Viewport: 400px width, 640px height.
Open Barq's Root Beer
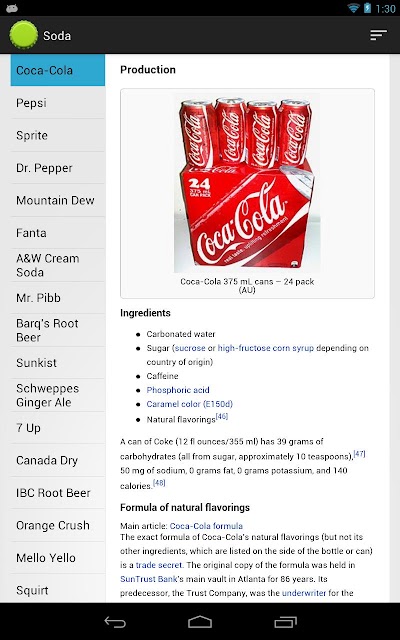(58, 330)
